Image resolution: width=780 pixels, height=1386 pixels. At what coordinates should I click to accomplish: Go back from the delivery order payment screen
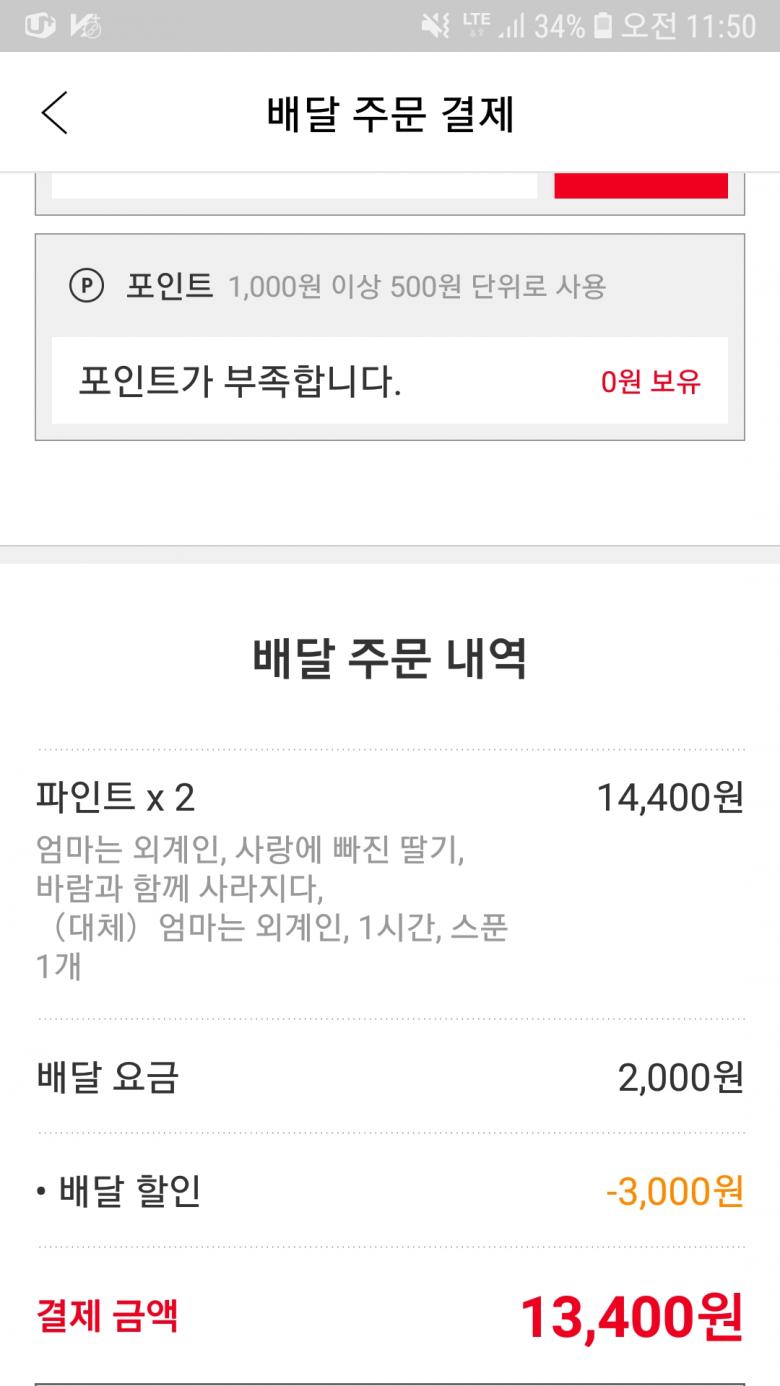click(x=55, y=113)
